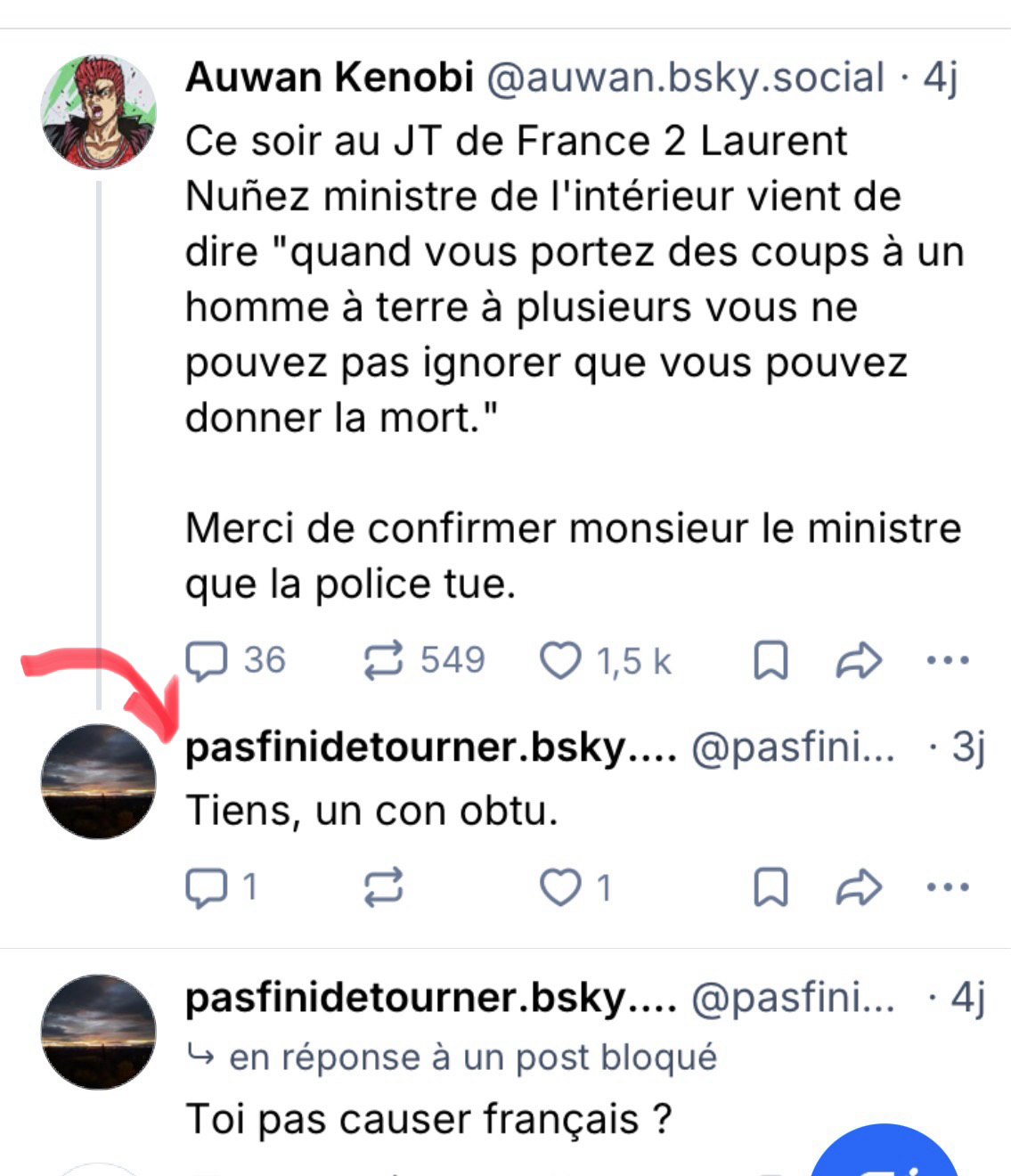Reply to Auwan Kenobi's post
This screenshot has height=1176, width=1011.
click(x=207, y=661)
